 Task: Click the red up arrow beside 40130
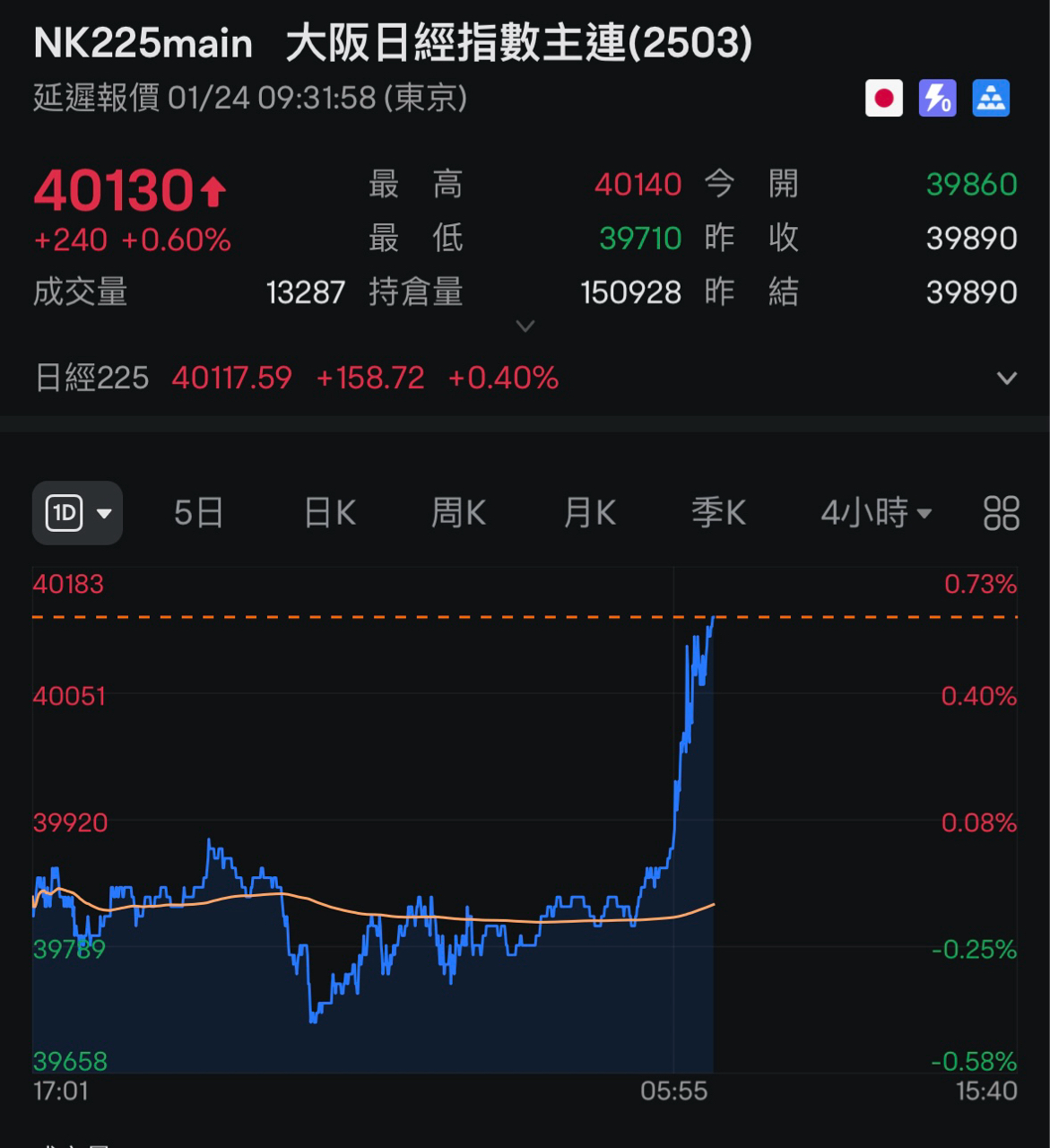pos(213,187)
